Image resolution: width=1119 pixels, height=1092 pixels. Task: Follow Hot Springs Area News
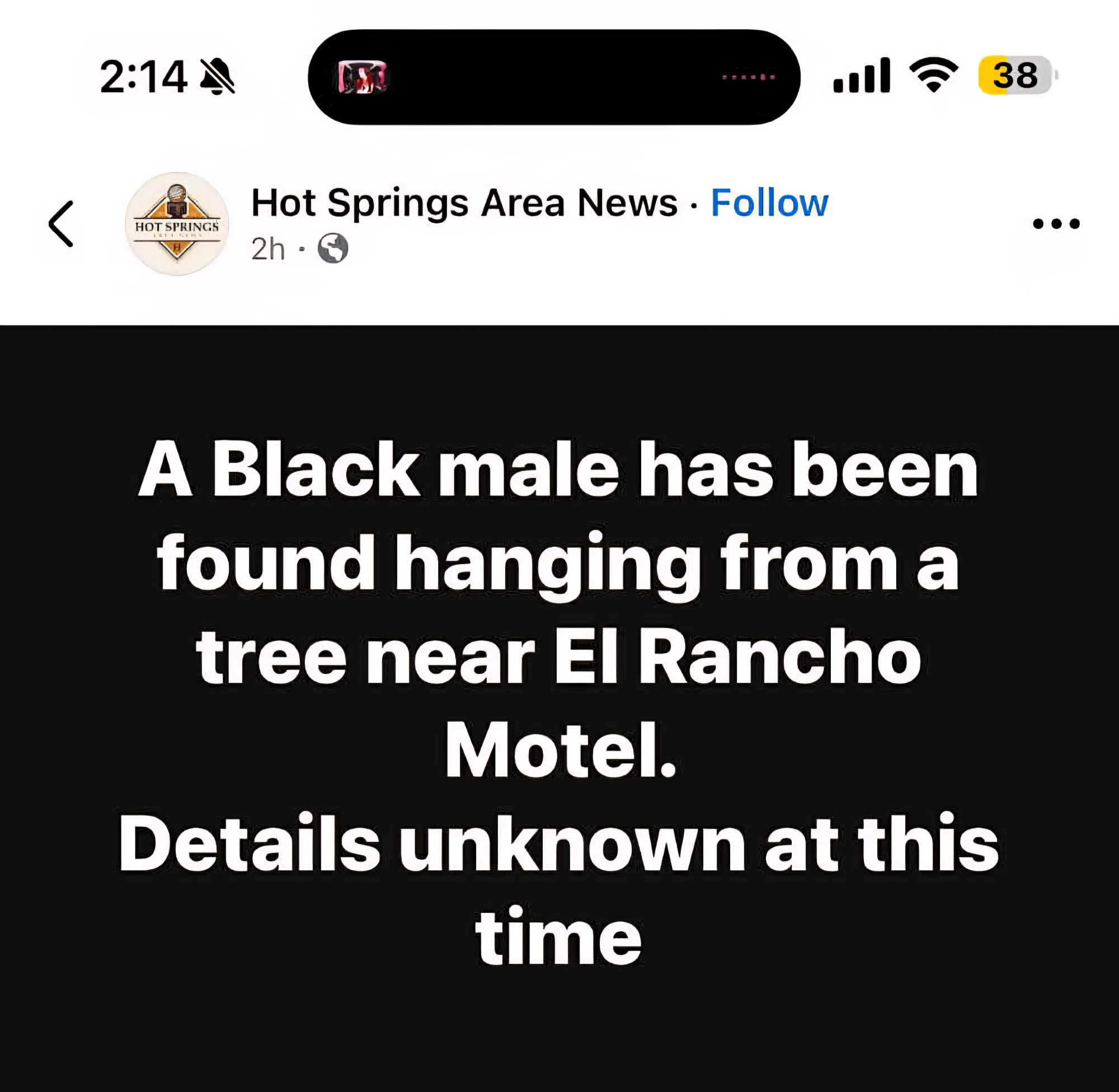[769, 203]
